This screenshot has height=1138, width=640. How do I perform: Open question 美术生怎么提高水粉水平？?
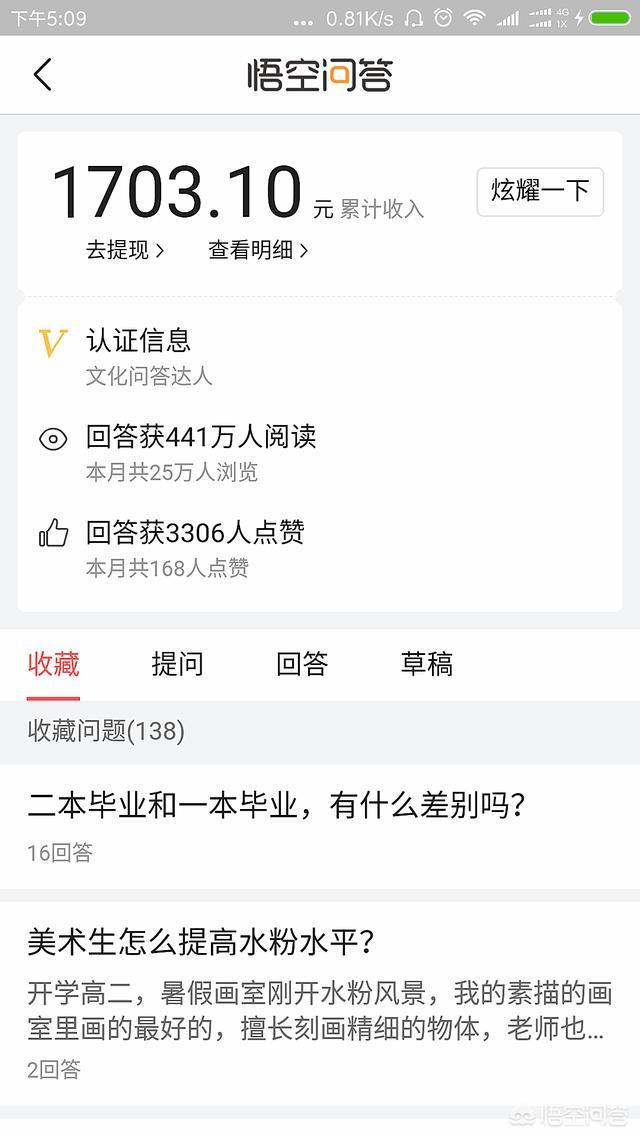point(201,941)
